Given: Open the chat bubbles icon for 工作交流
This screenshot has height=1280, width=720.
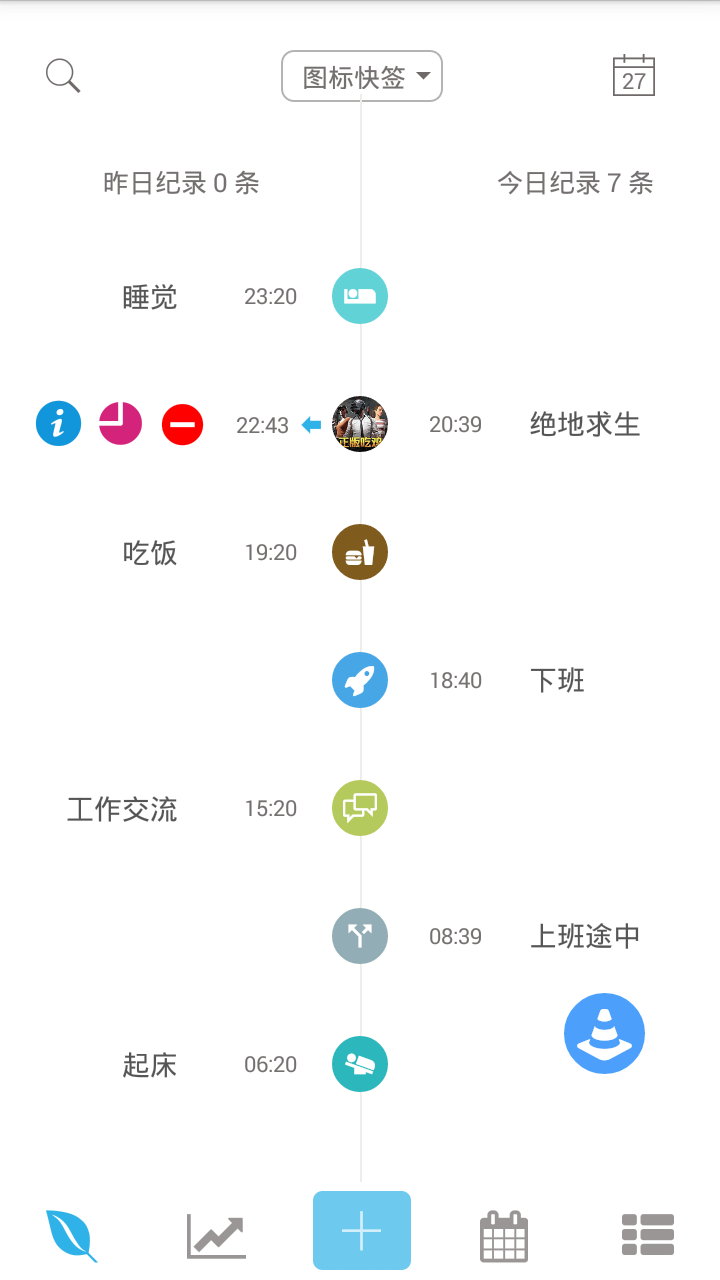Looking at the screenshot, I should pos(359,808).
